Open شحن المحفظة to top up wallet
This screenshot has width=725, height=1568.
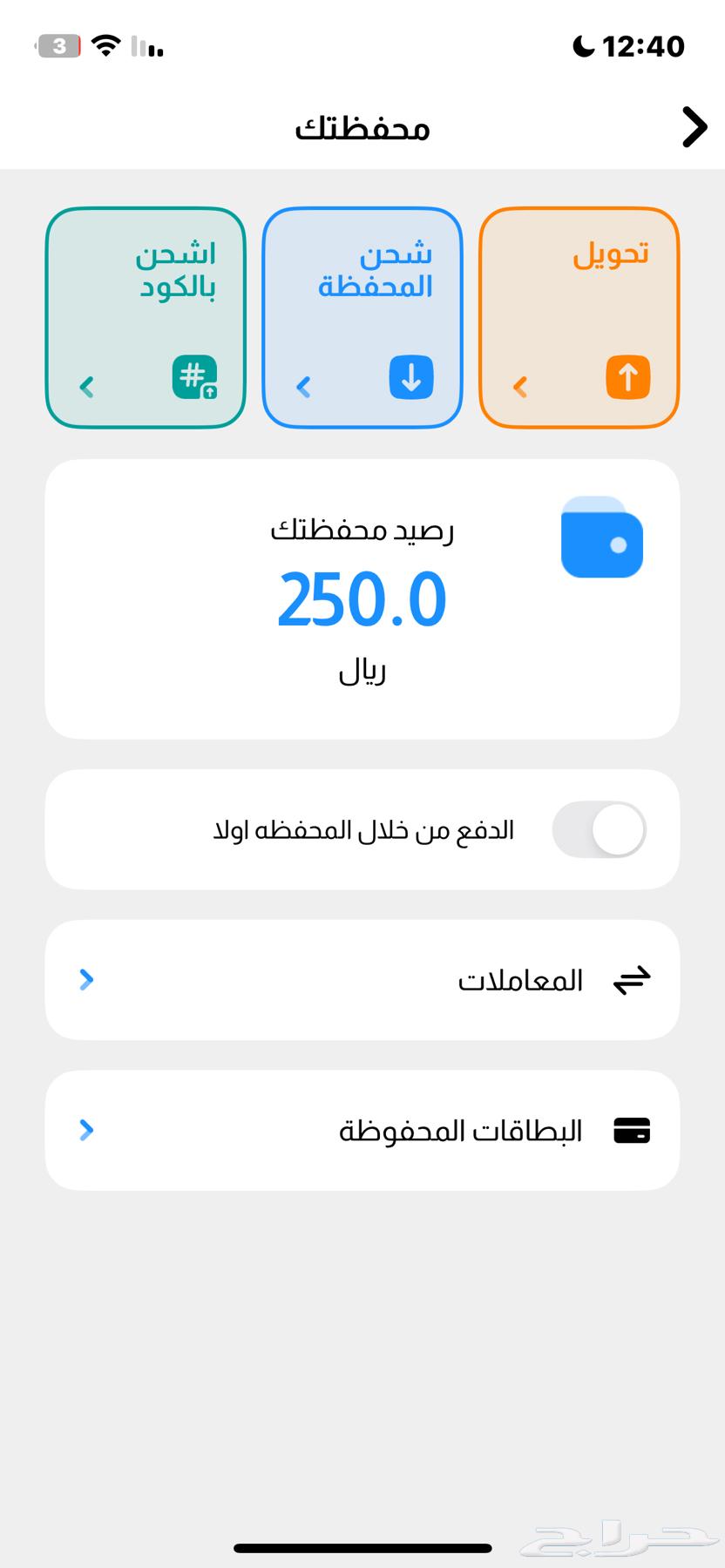point(362,318)
